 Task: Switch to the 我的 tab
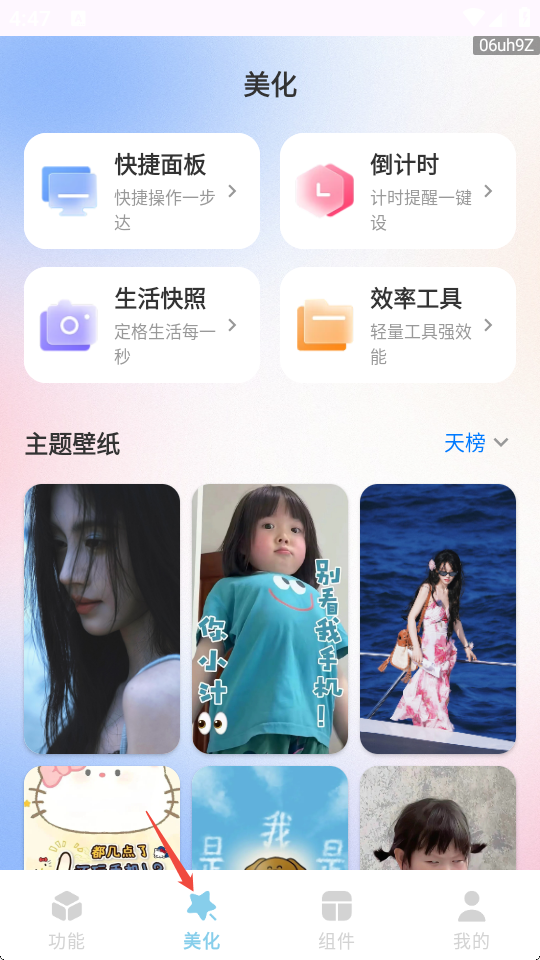point(471,920)
